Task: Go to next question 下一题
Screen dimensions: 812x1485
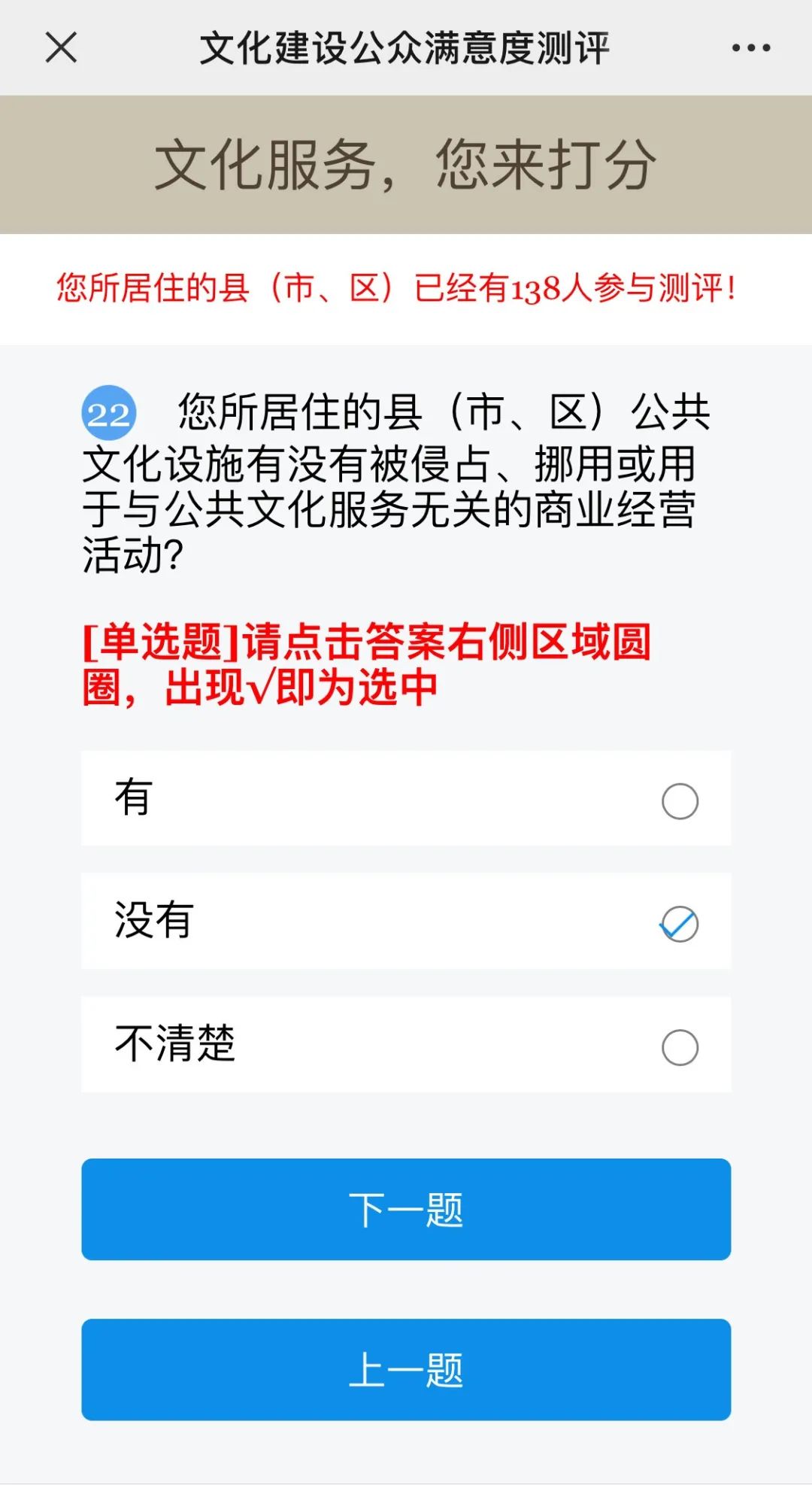Action: click(x=406, y=1209)
